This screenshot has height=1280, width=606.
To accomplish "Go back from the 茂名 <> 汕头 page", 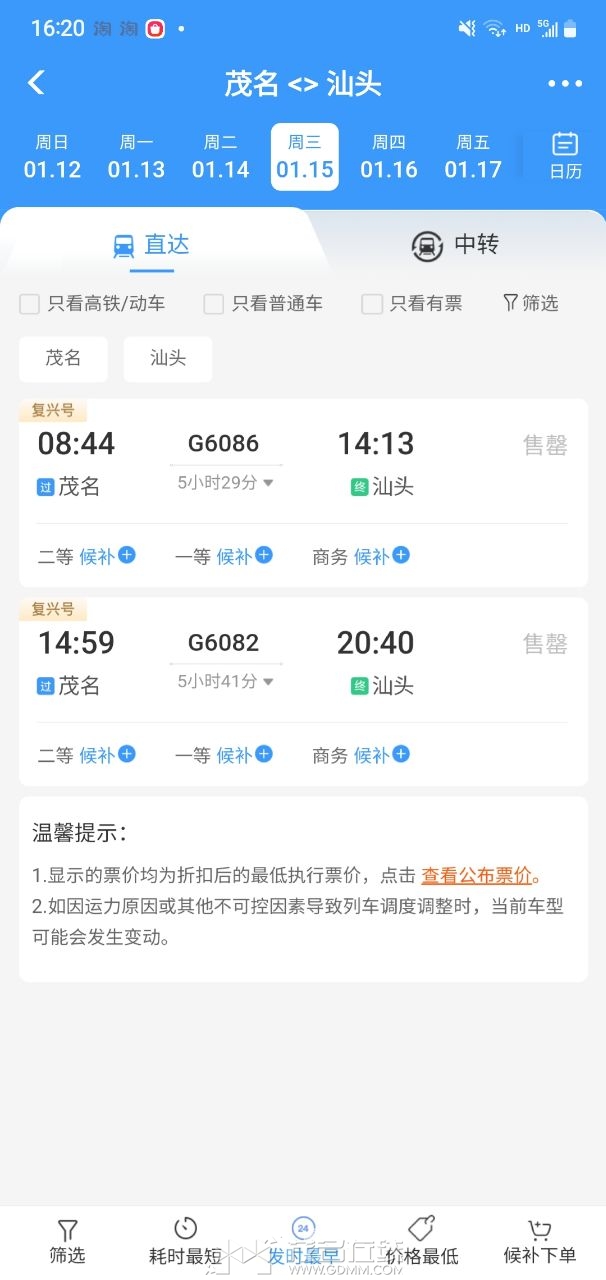I will pos(37,83).
